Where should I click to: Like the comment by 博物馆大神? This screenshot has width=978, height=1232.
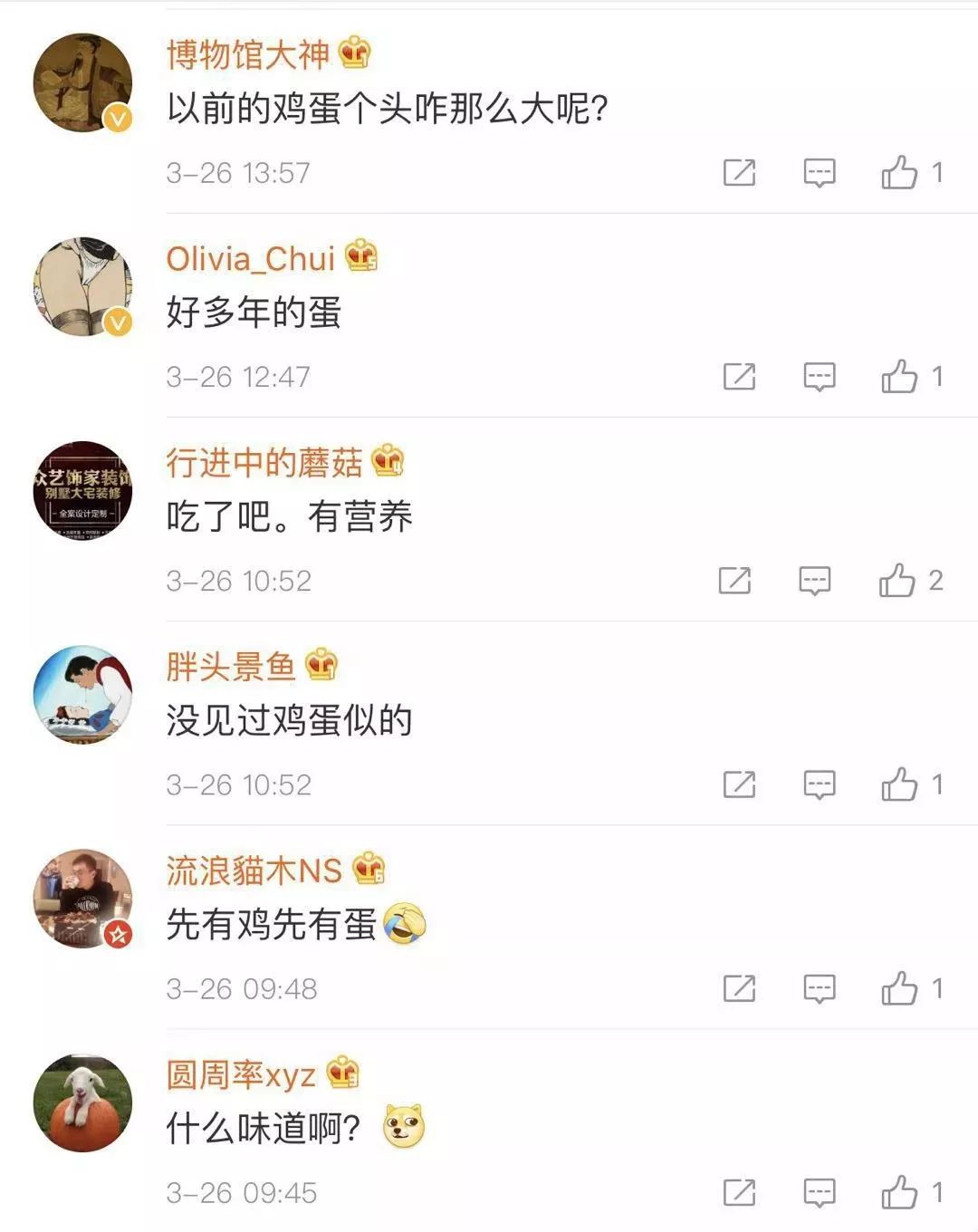click(899, 172)
